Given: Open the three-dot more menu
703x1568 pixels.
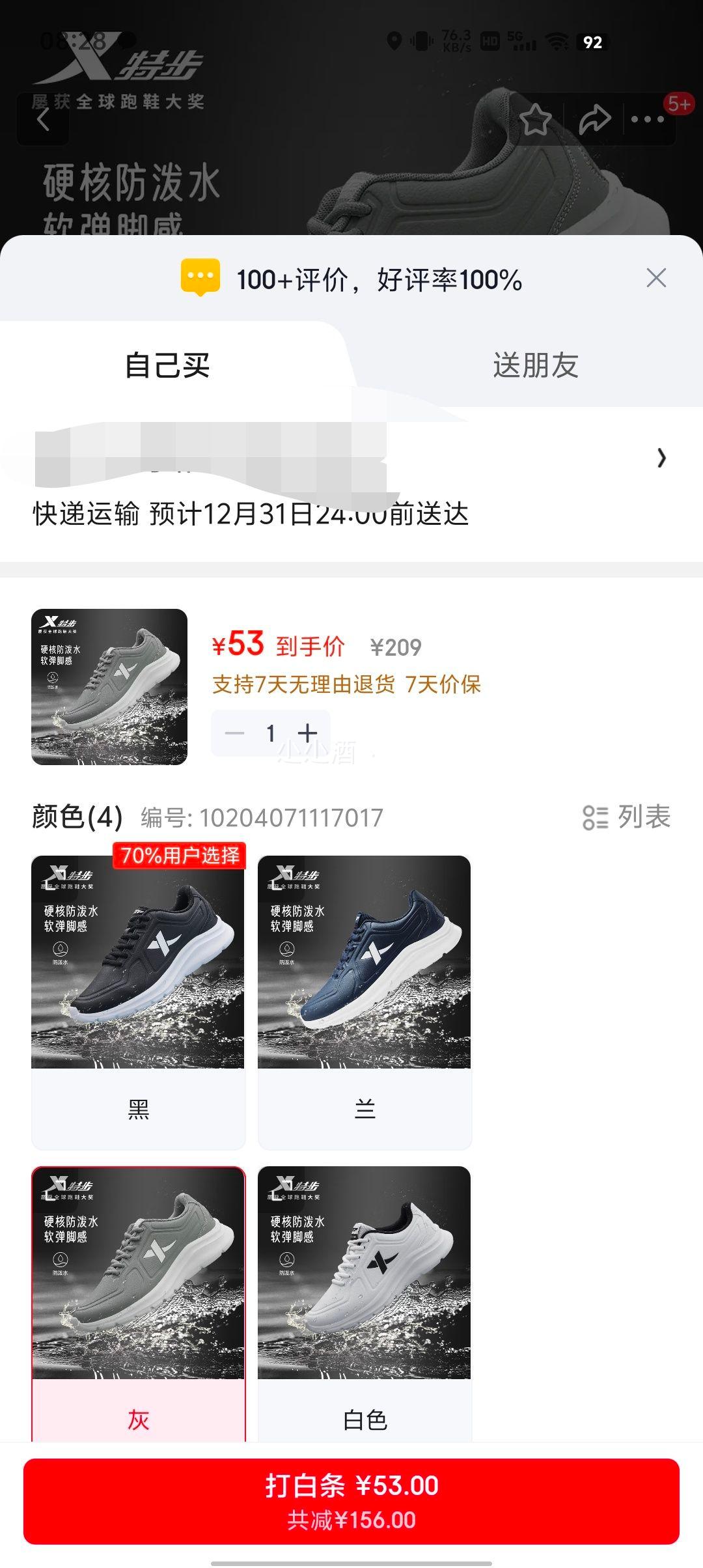Looking at the screenshot, I should coord(648,120).
